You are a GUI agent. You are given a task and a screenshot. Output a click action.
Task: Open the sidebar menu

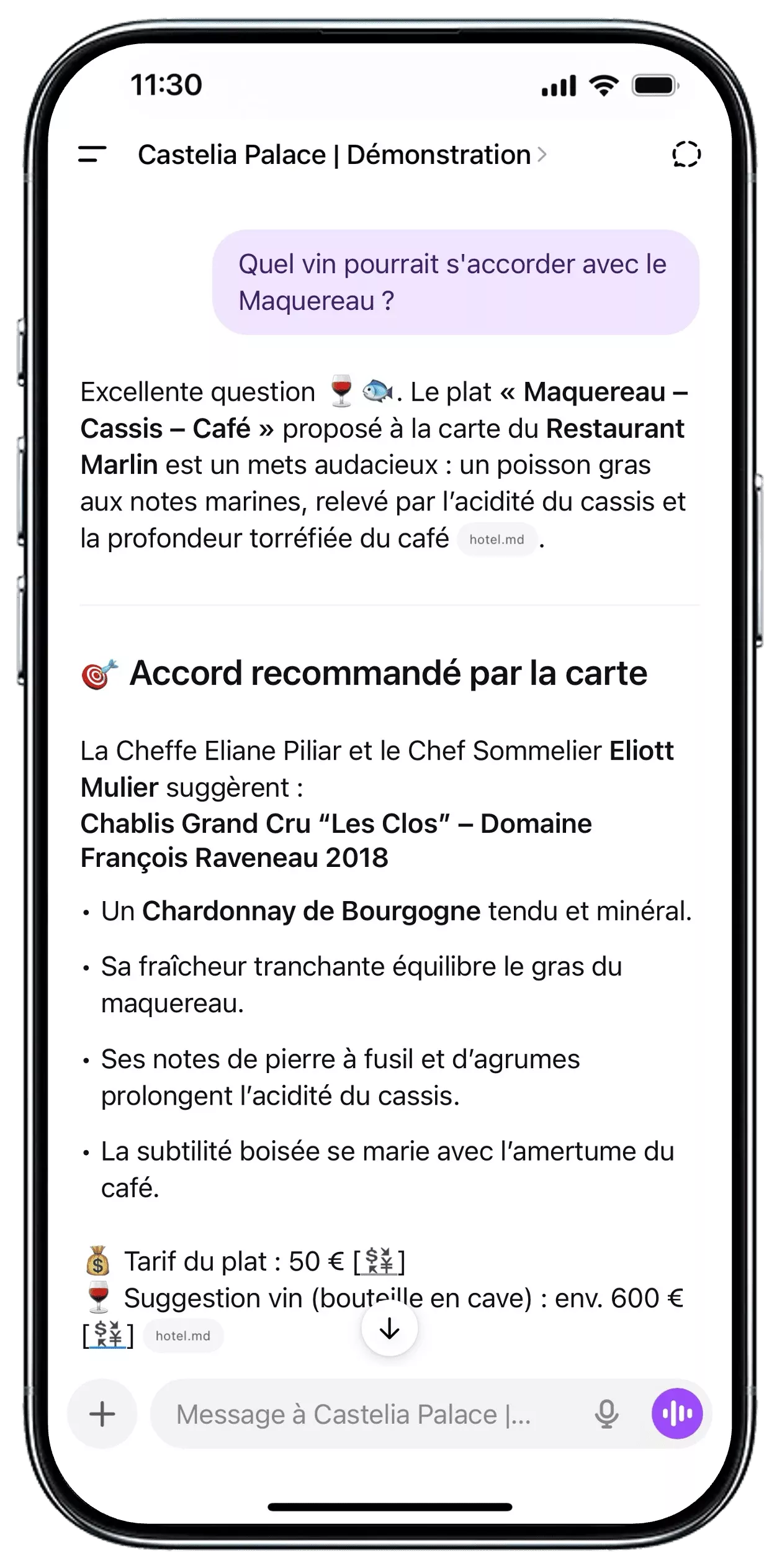[92, 154]
